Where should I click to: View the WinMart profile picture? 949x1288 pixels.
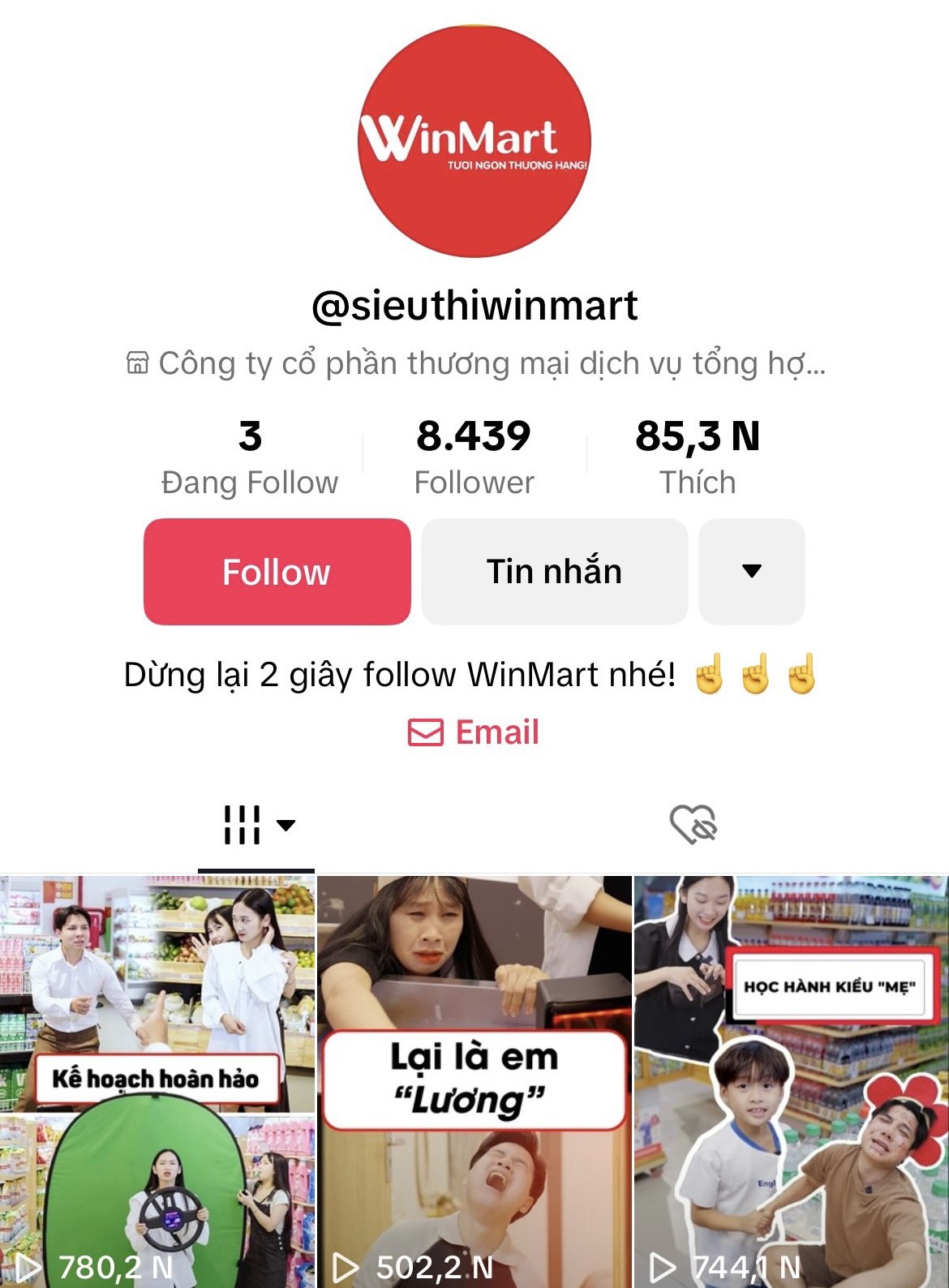click(x=474, y=141)
